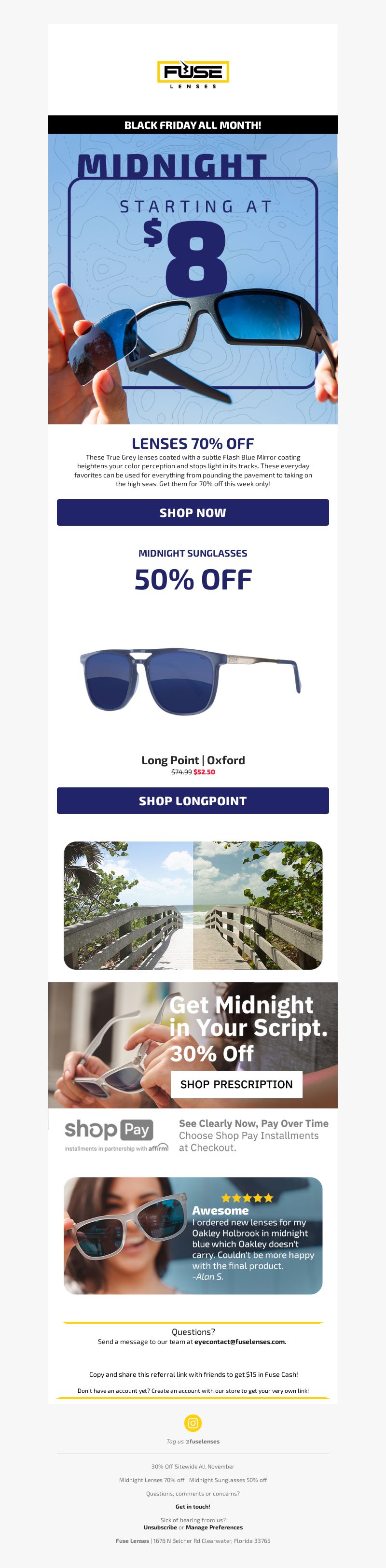Tap the SHOP NOW button
Image resolution: width=386 pixels, height=1568 pixels.
click(x=193, y=513)
